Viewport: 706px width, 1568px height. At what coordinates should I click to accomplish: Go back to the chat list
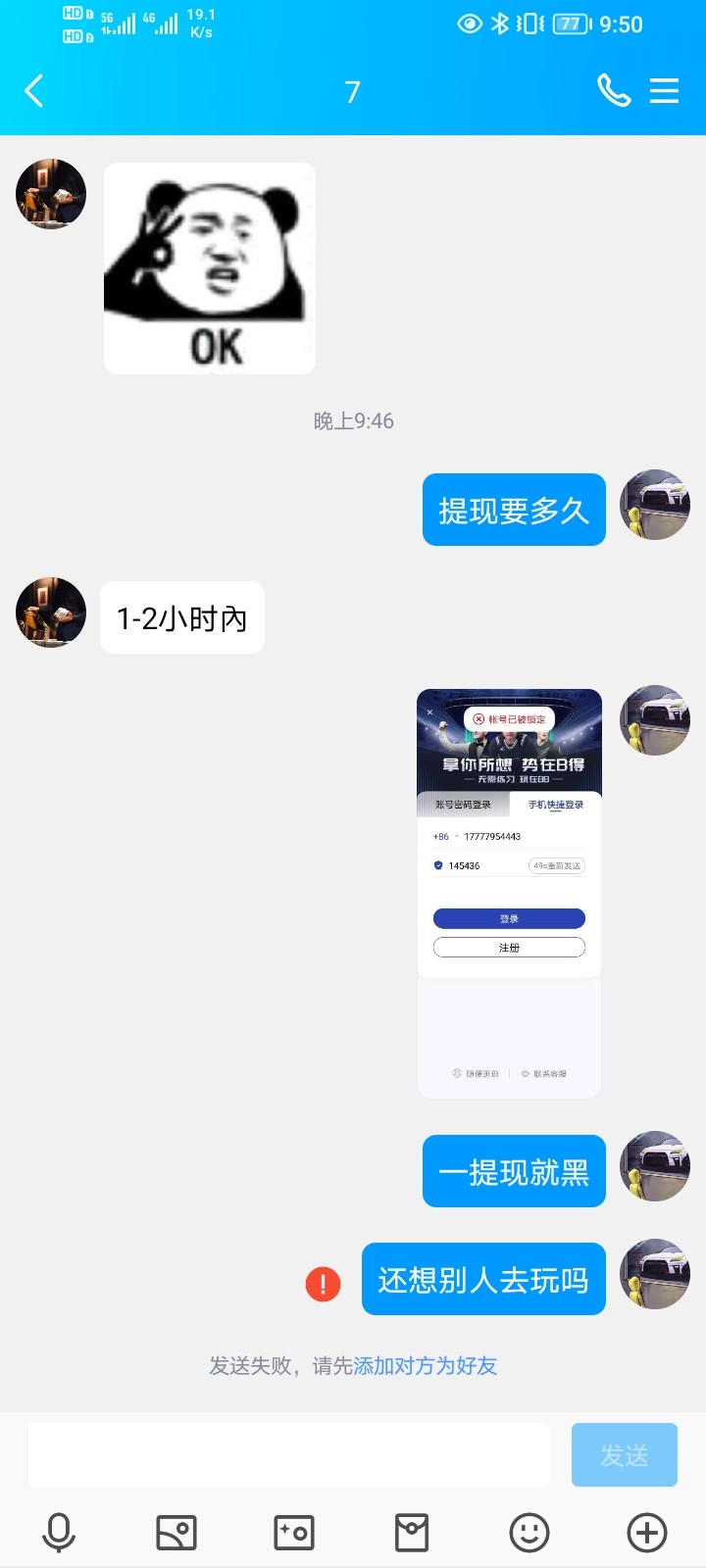(34, 92)
